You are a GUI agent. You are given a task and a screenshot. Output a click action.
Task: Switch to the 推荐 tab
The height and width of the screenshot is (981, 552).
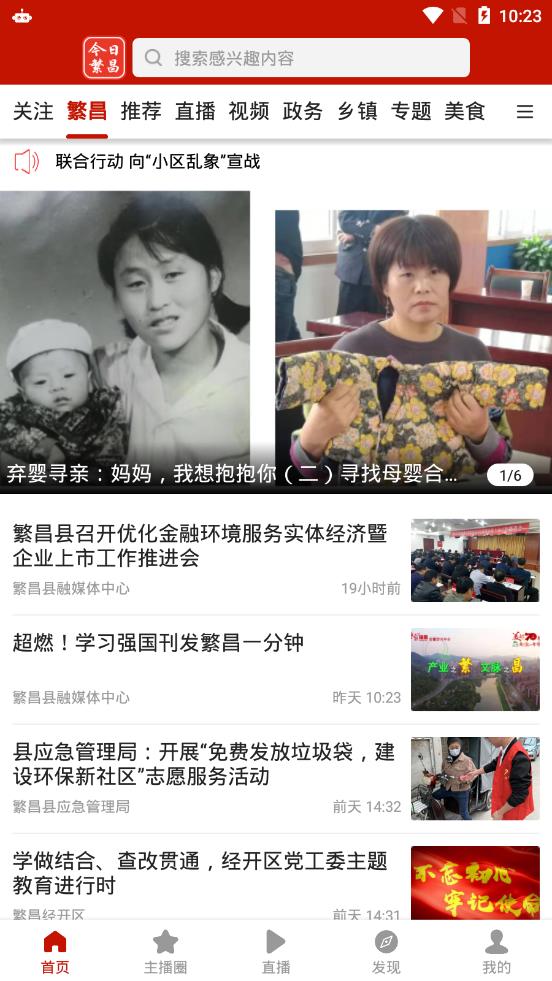[141, 111]
